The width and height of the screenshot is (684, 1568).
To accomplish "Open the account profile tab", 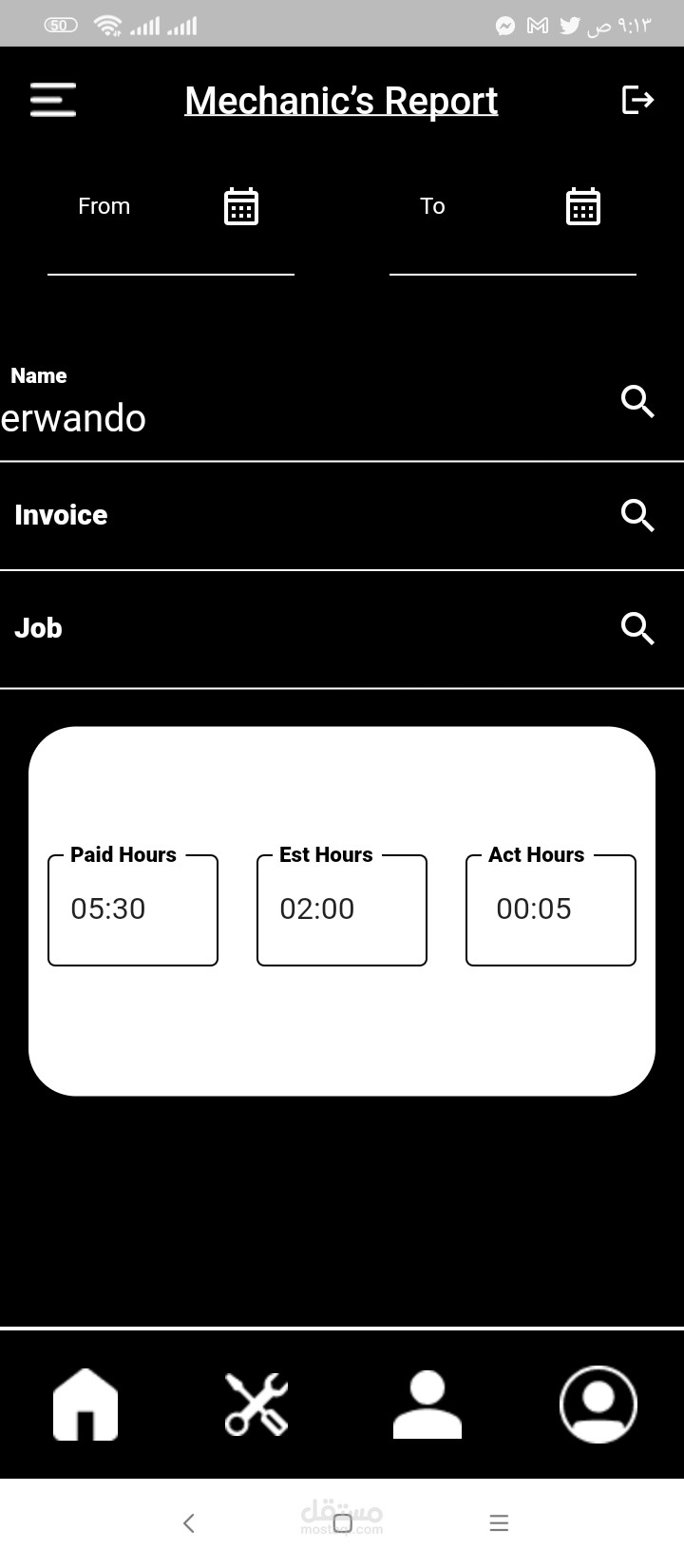I will (598, 1405).
